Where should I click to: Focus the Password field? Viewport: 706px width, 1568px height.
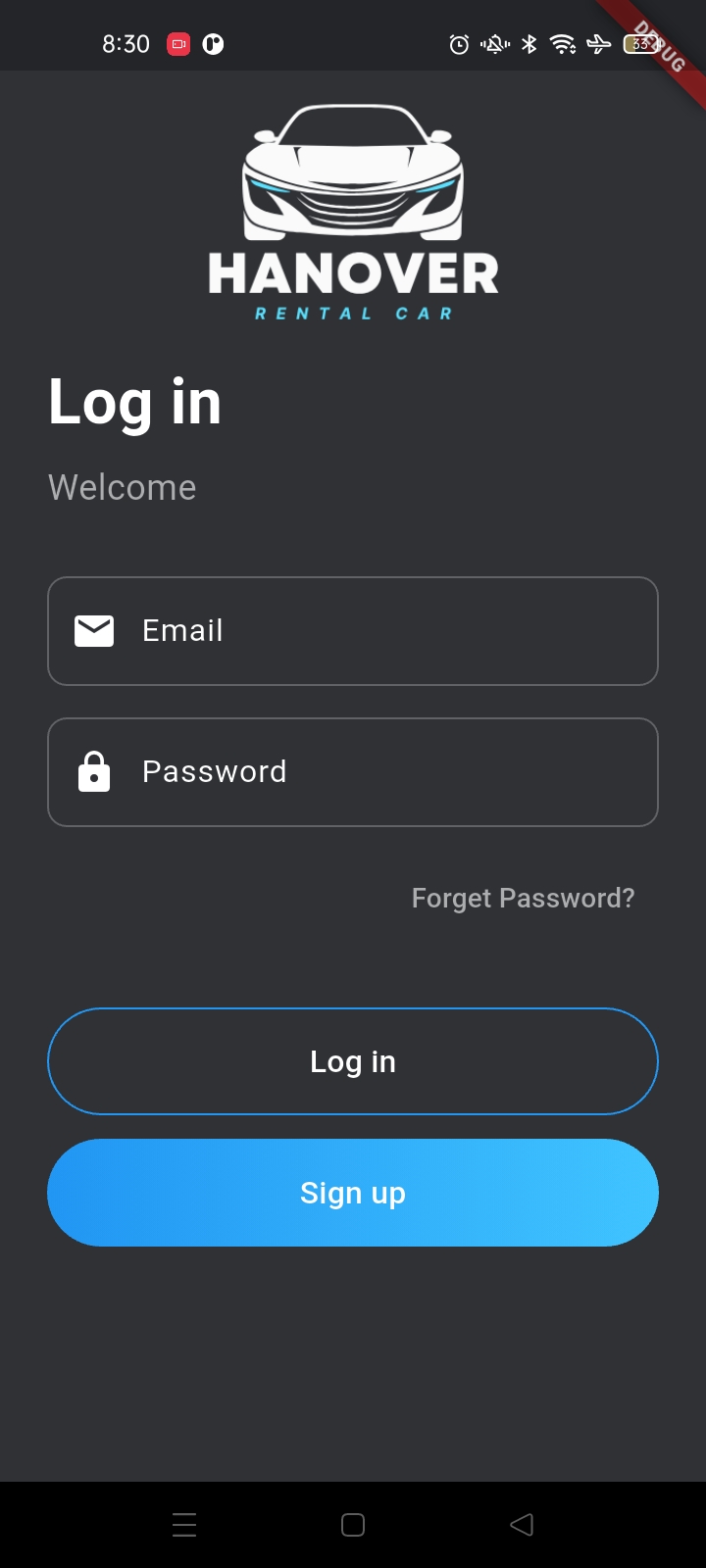point(353,772)
